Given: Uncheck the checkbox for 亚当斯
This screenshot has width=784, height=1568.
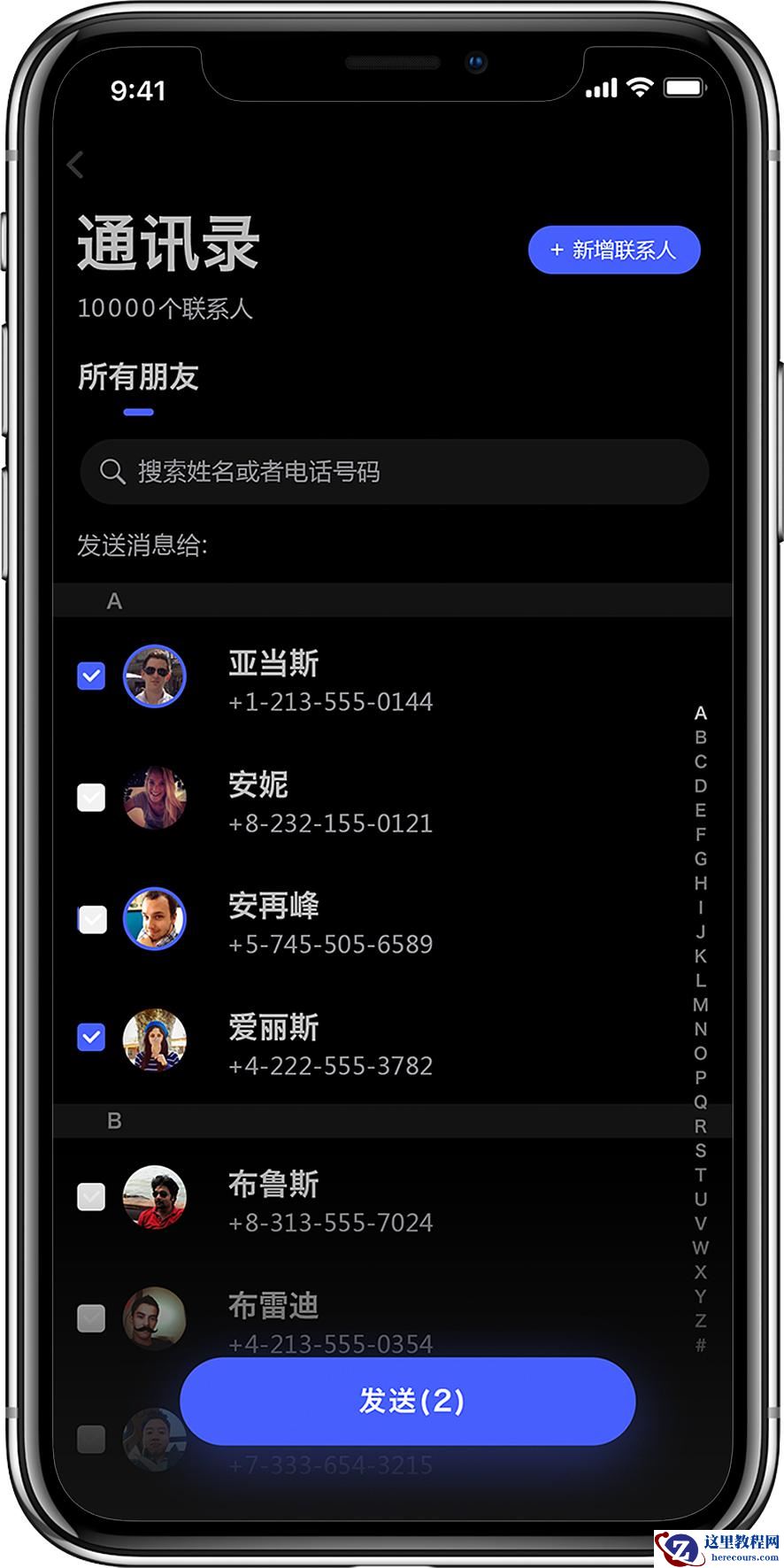Looking at the screenshot, I should click(91, 676).
